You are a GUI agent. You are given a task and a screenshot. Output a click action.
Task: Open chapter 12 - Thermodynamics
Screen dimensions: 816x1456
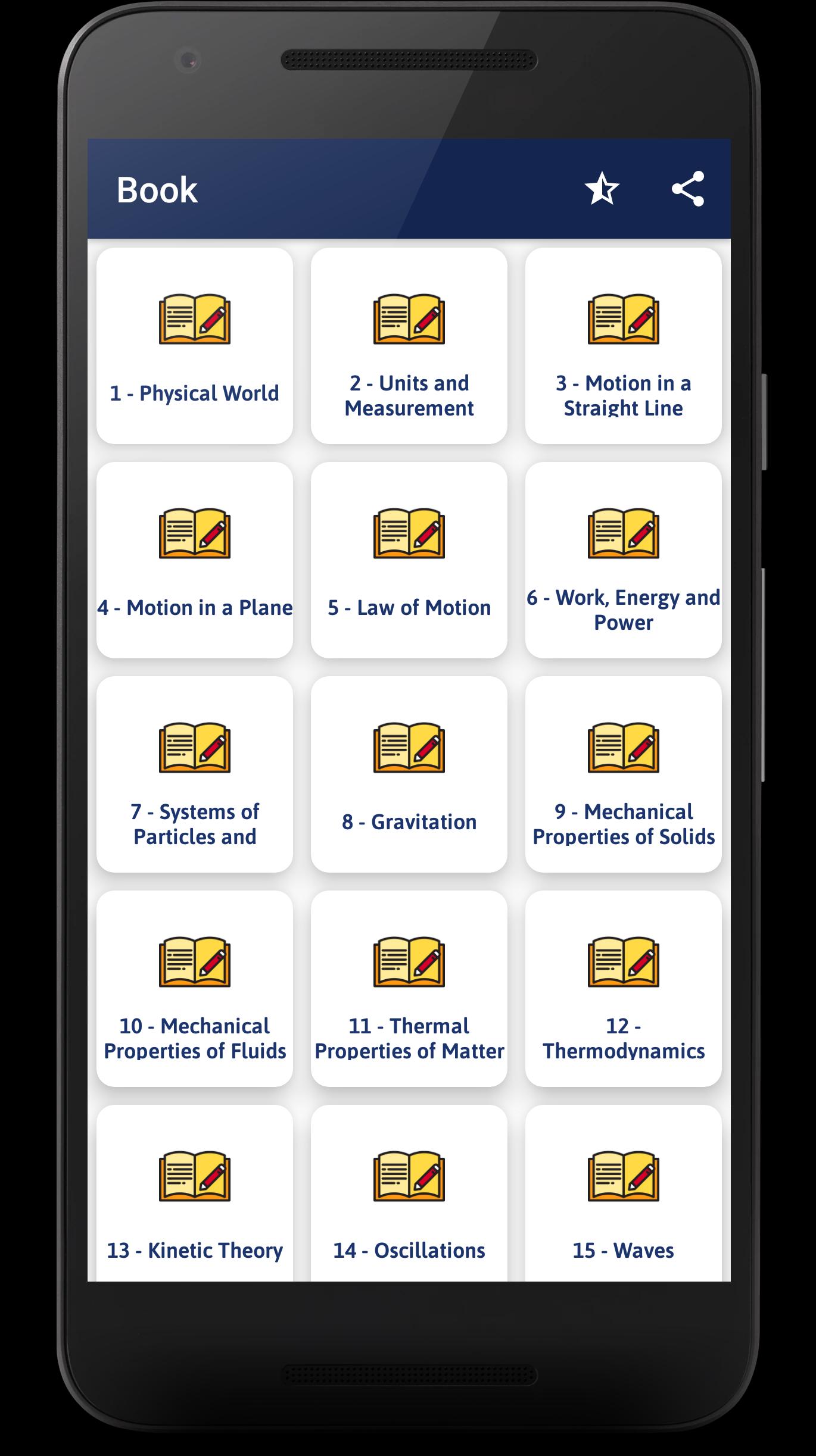[x=623, y=989]
